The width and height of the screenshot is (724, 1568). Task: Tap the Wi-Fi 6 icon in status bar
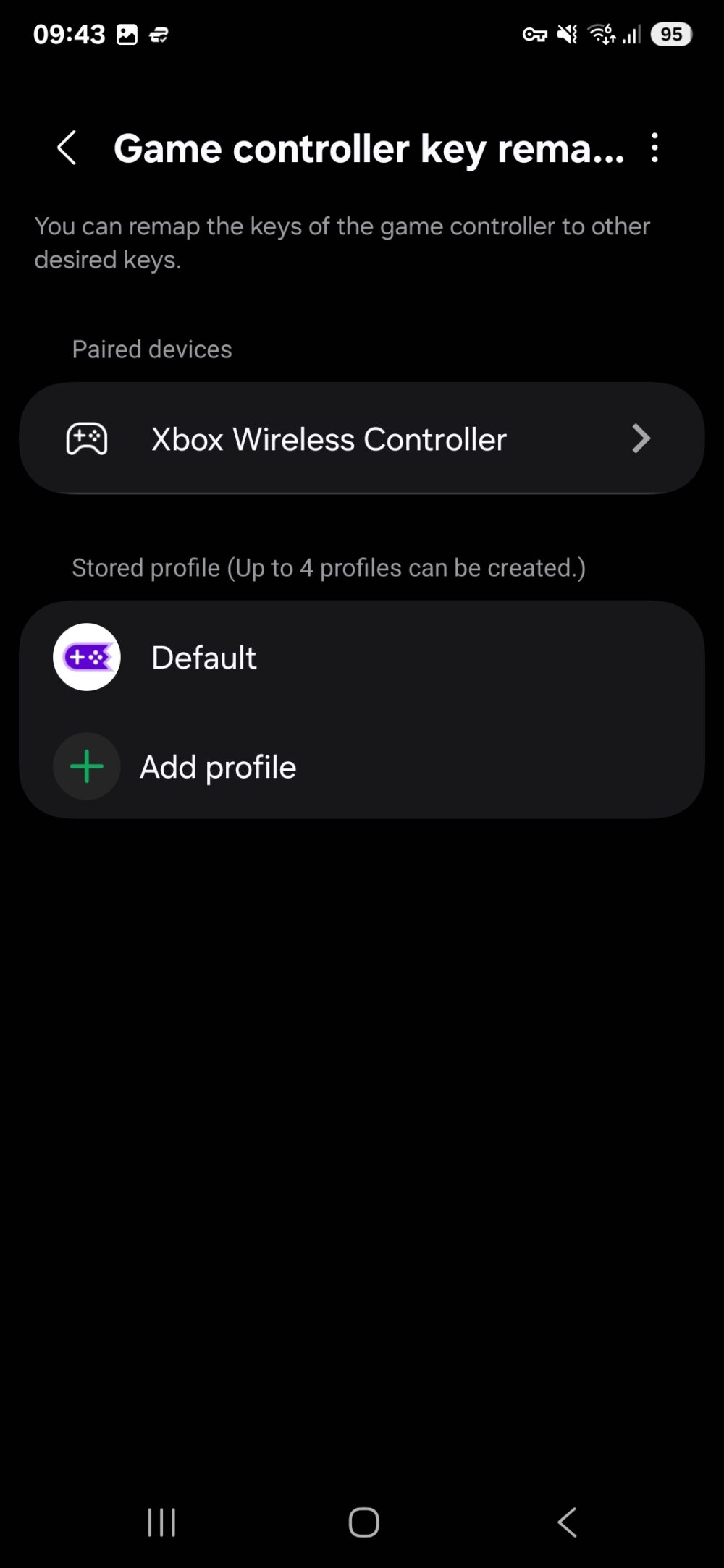tap(599, 33)
